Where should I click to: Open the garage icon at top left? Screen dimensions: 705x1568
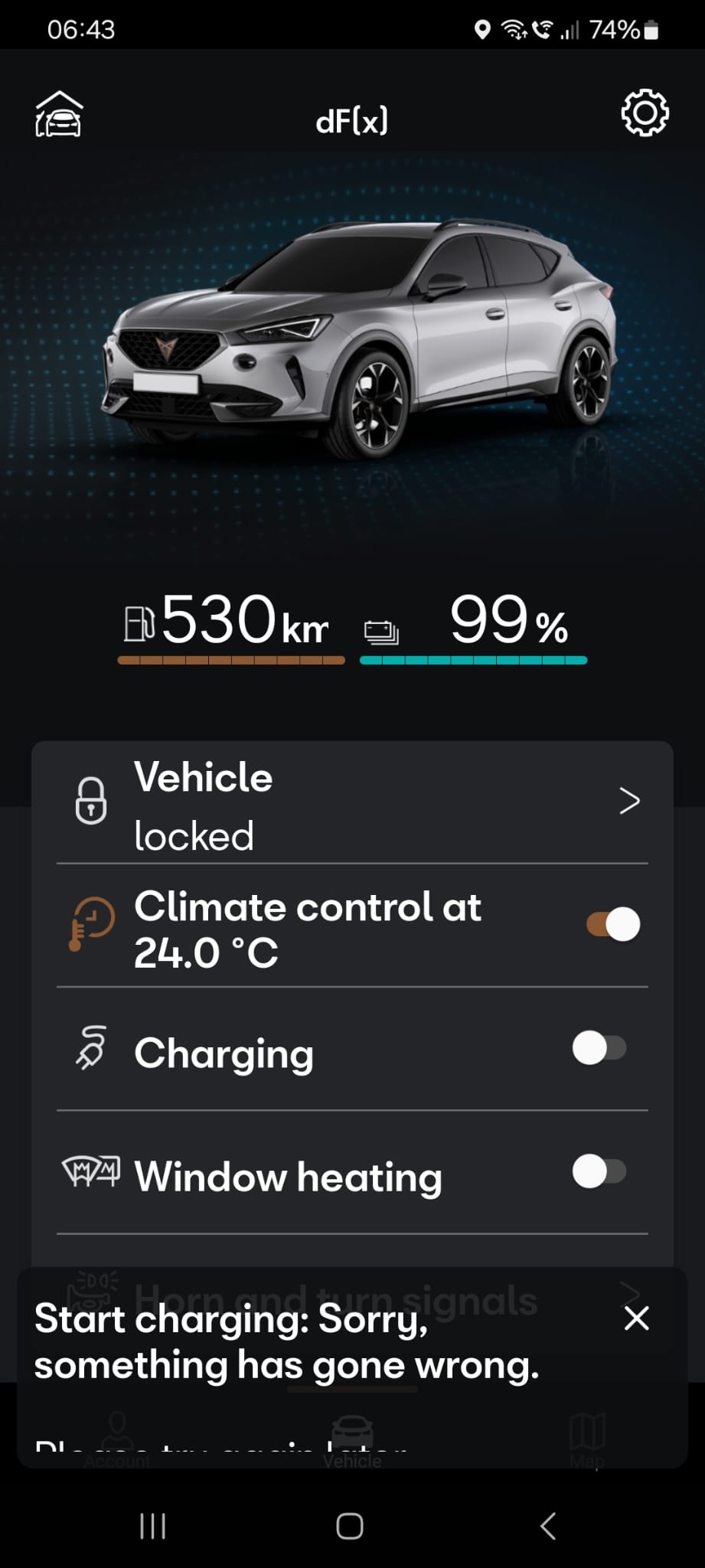[x=59, y=115]
